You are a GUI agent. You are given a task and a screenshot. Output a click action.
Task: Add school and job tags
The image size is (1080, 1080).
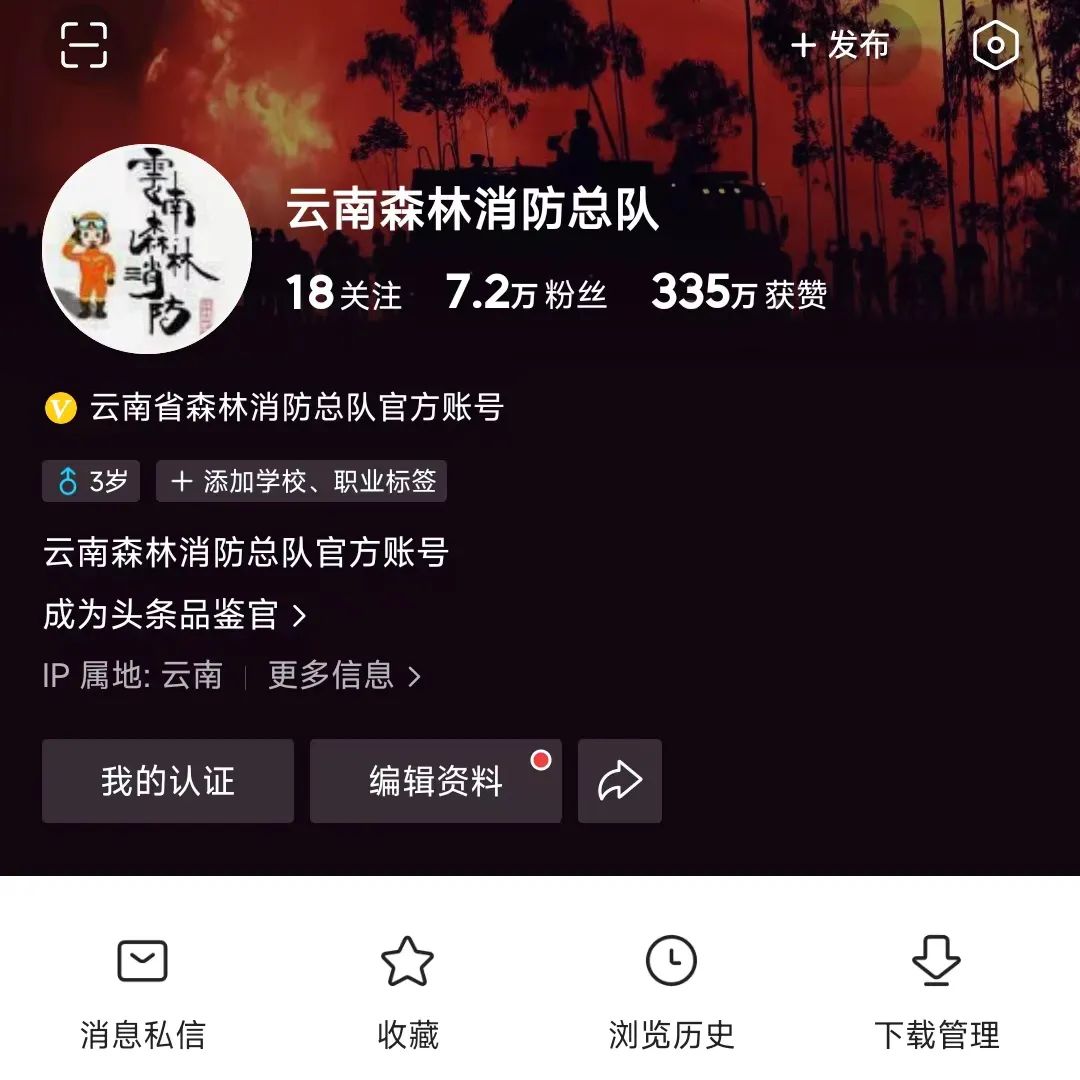[x=302, y=481]
